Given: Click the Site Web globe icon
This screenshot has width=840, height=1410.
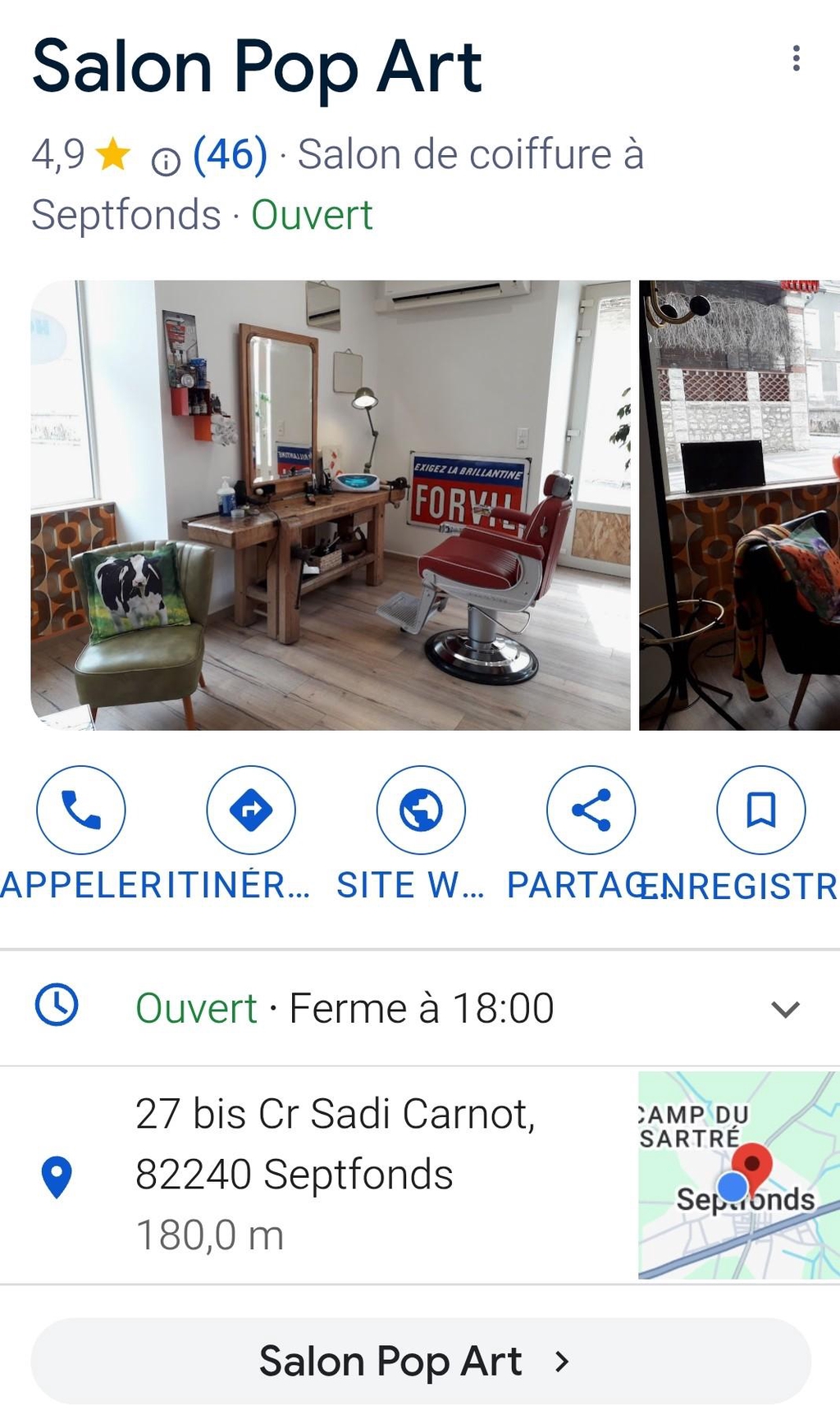Looking at the screenshot, I should pyautogui.click(x=420, y=810).
